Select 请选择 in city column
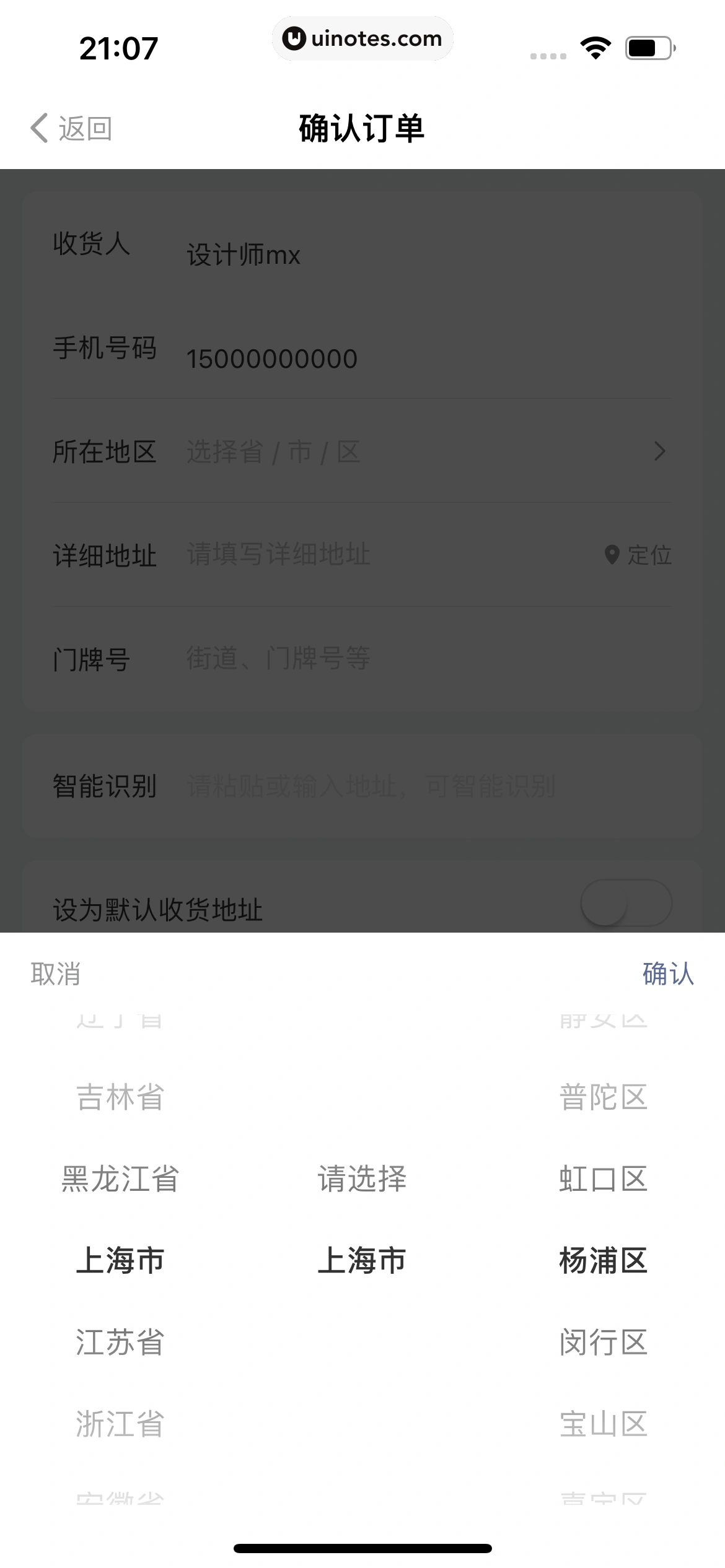Screen dimensions: 725x1568 point(362,1178)
